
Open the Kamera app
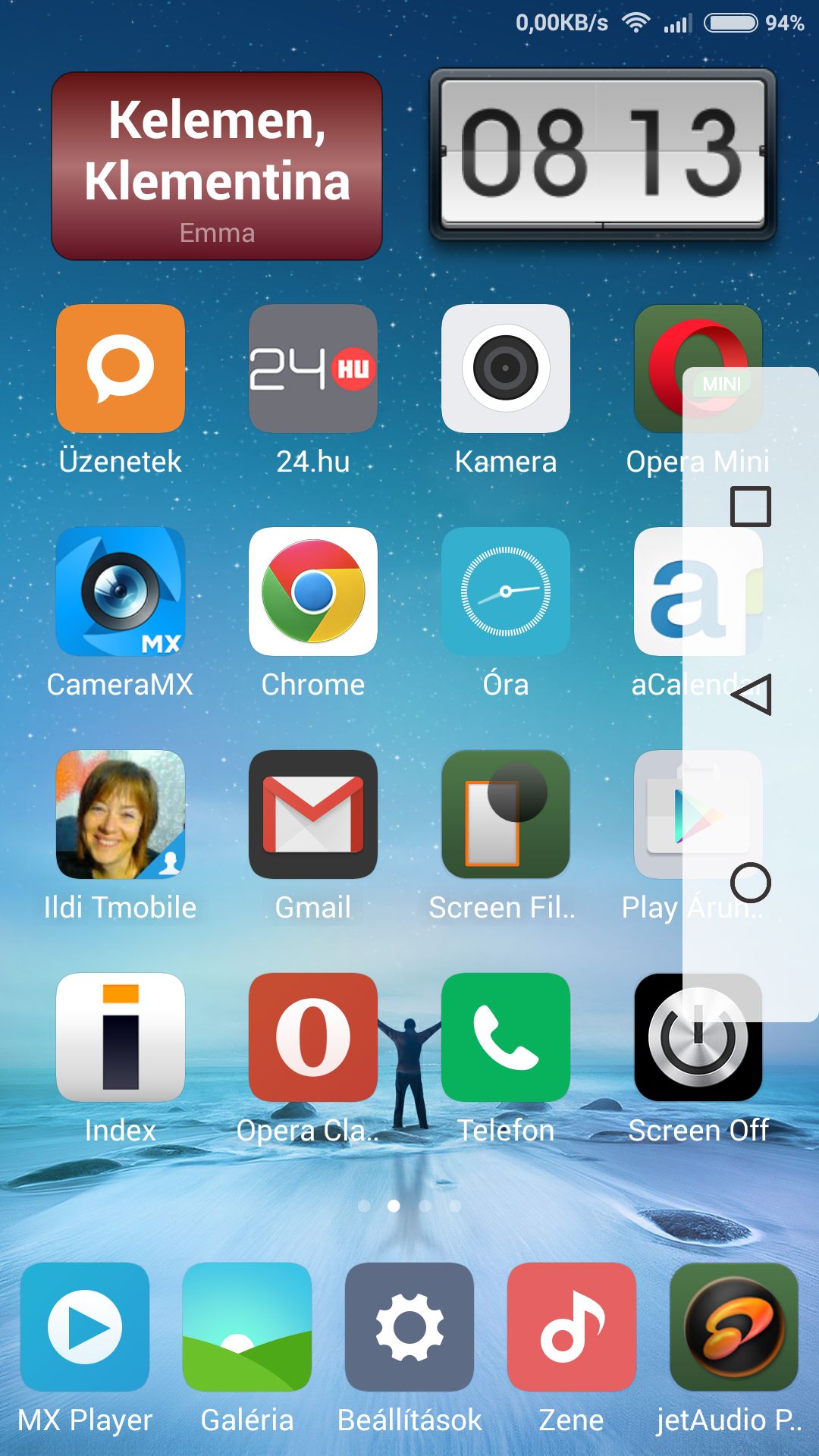[x=506, y=369]
